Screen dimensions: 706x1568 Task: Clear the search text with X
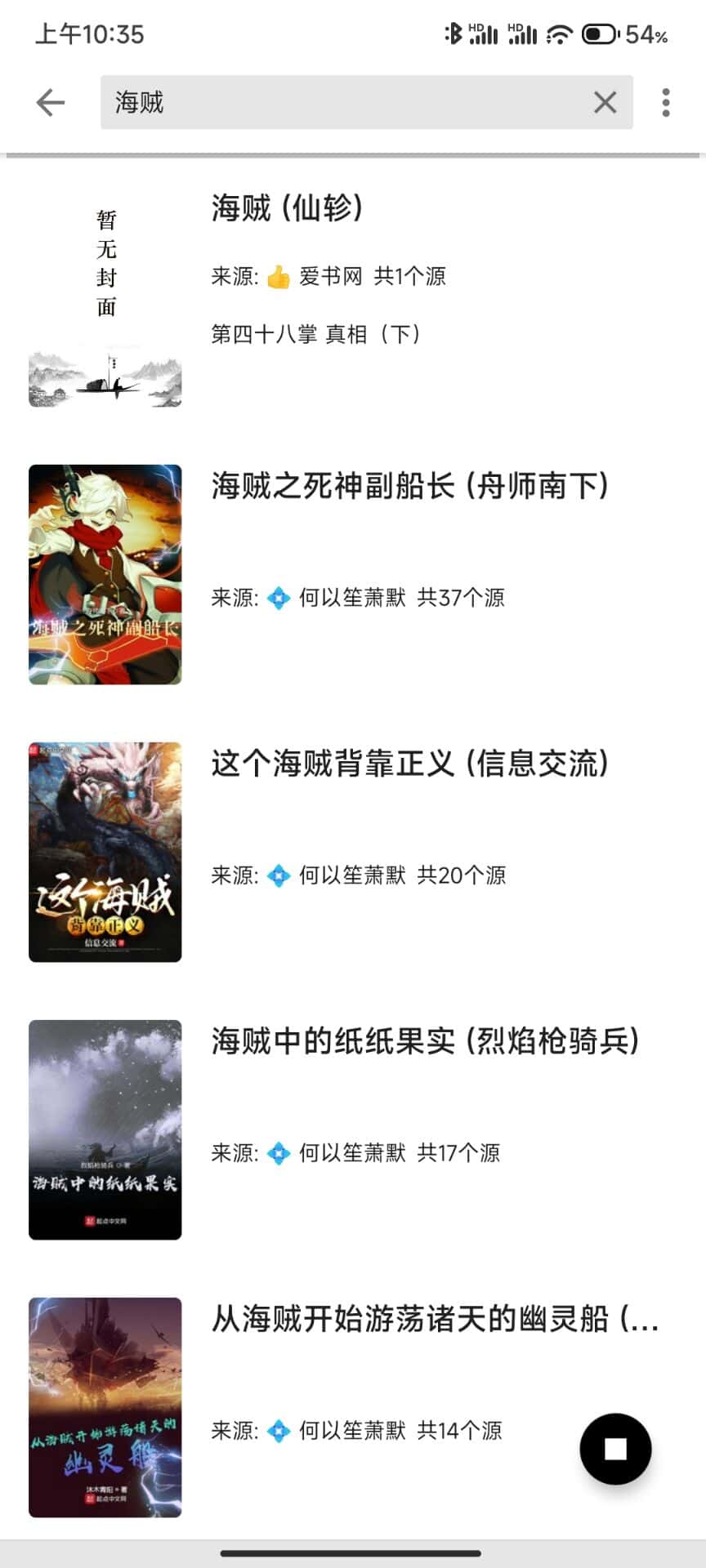[605, 102]
